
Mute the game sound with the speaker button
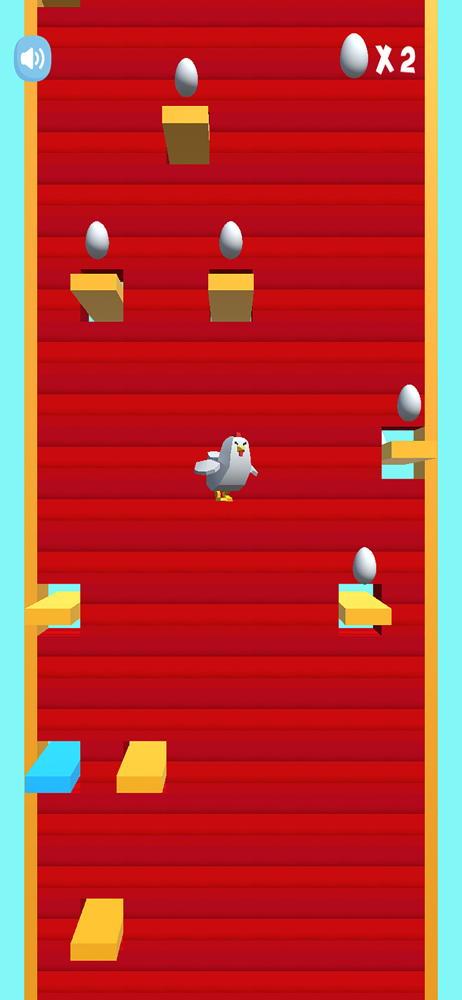pyautogui.click(x=33, y=59)
